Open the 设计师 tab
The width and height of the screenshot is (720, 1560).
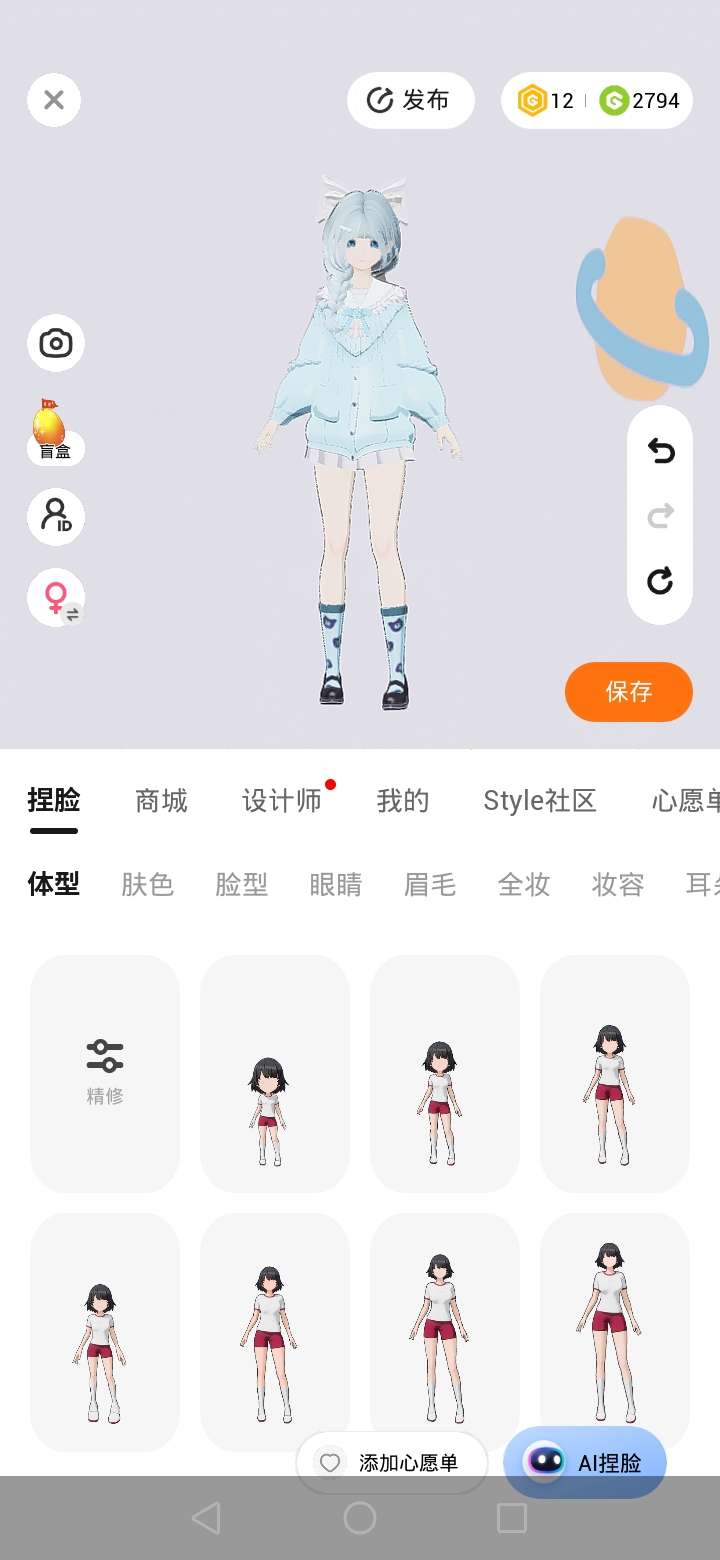[x=282, y=801]
